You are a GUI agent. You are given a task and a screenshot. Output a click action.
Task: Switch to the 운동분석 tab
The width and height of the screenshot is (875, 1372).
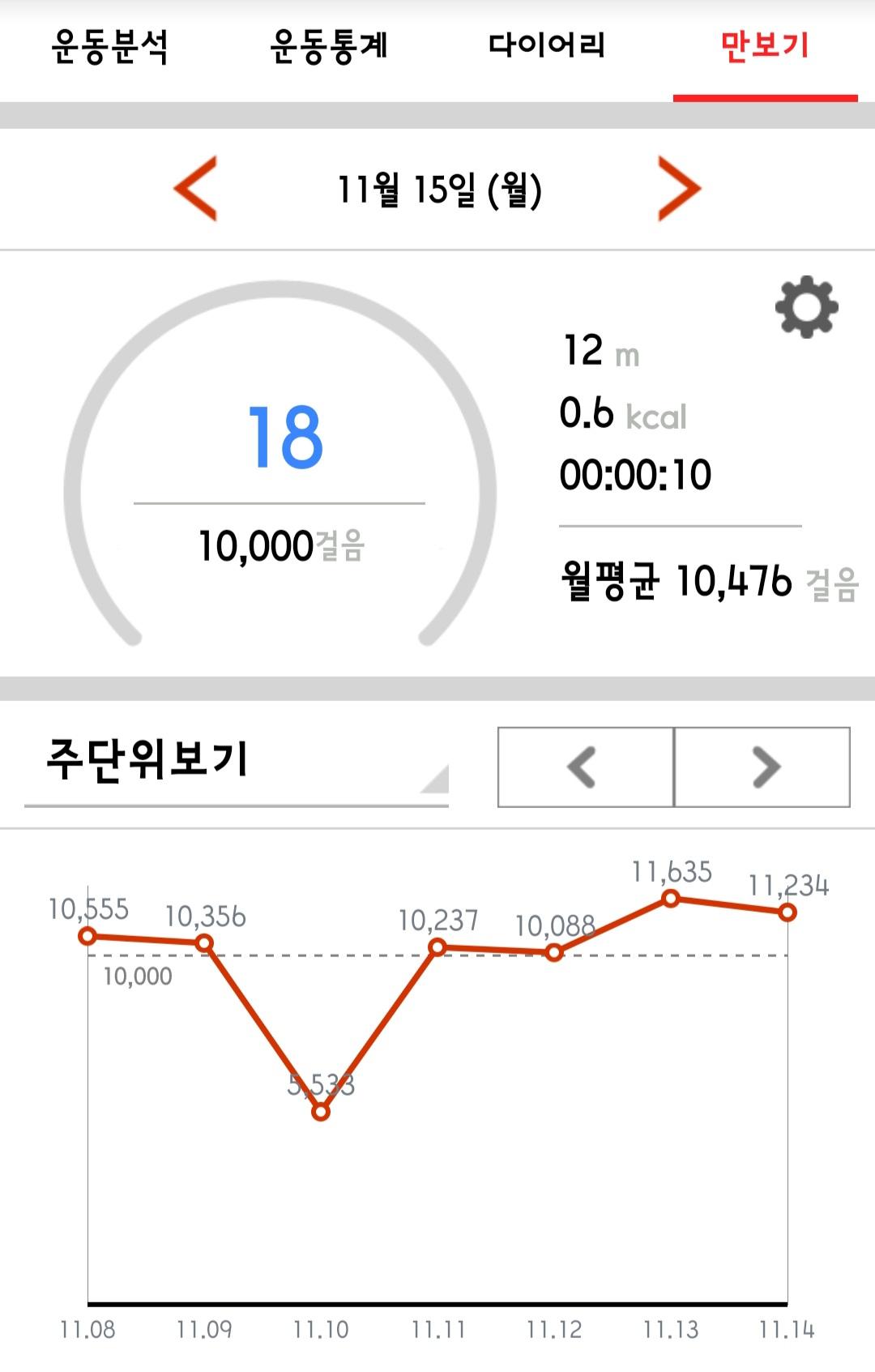click(x=109, y=47)
